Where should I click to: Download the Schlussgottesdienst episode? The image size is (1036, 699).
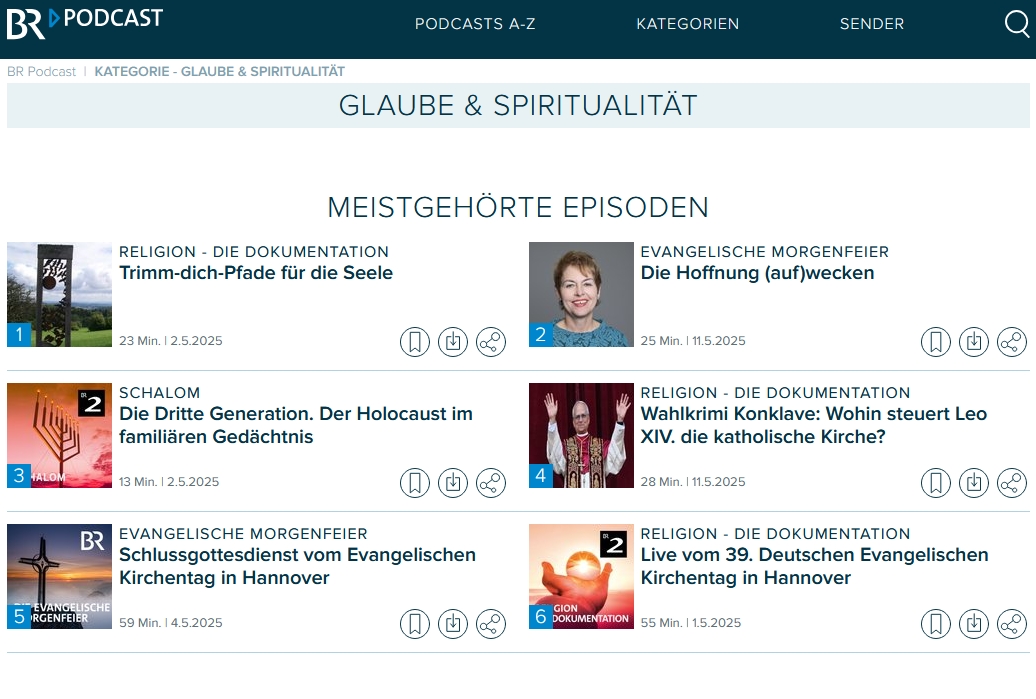pos(453,624)
